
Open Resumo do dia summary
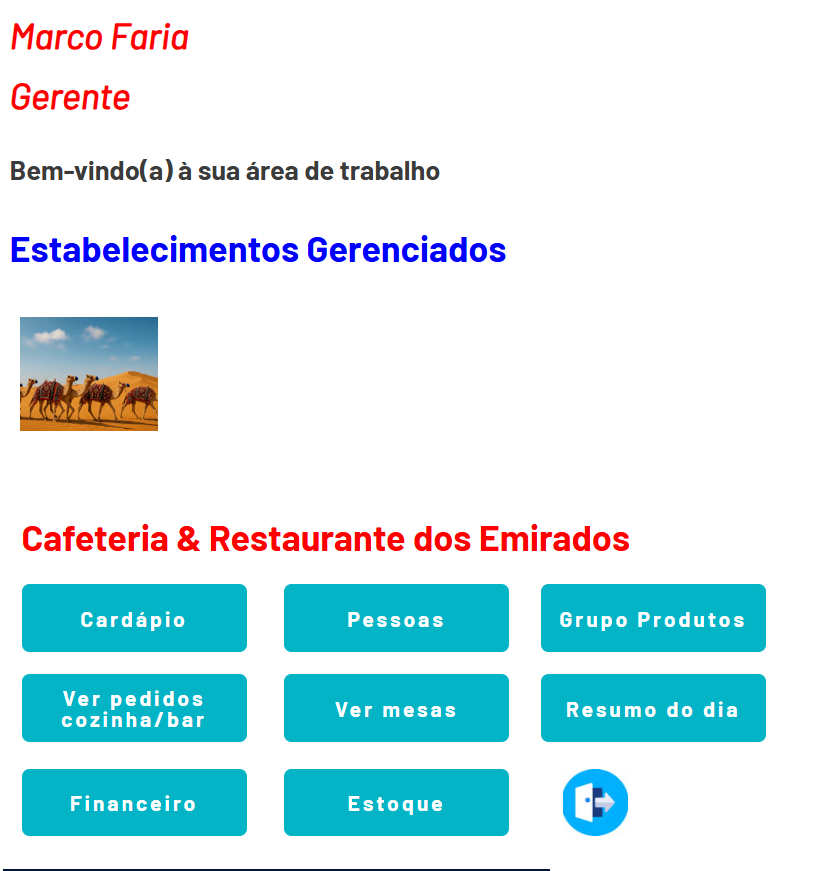pyautogui.click(x=653, y=708)
